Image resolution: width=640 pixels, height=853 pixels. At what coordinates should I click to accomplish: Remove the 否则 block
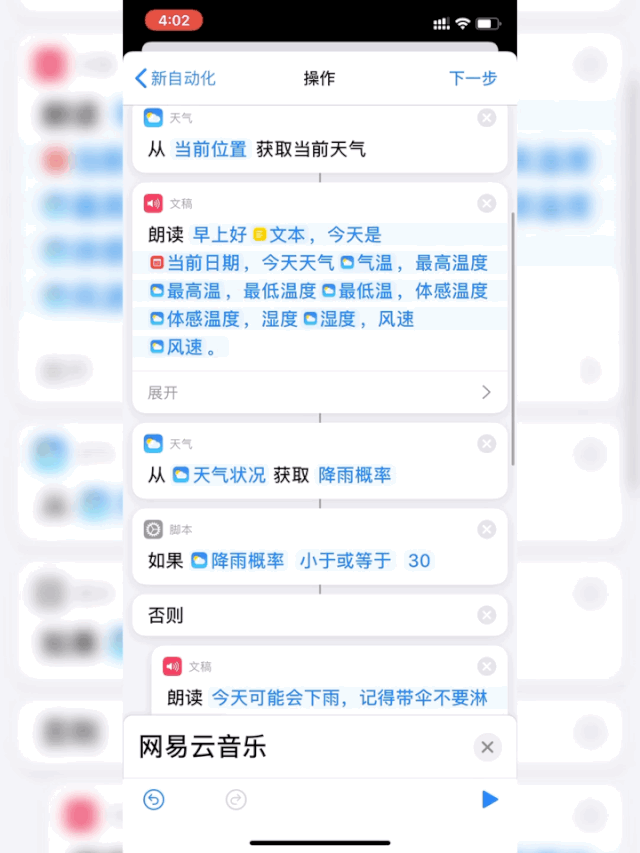click(486, 615)
